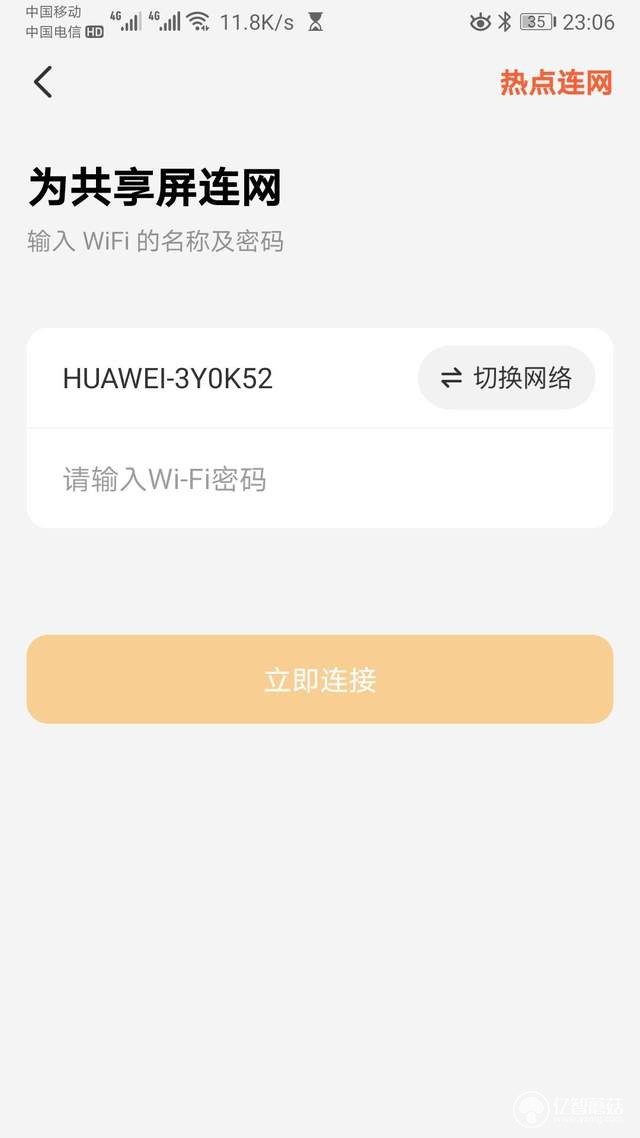
Task: Go back using the top-left arrow
Action: point(43,81)
